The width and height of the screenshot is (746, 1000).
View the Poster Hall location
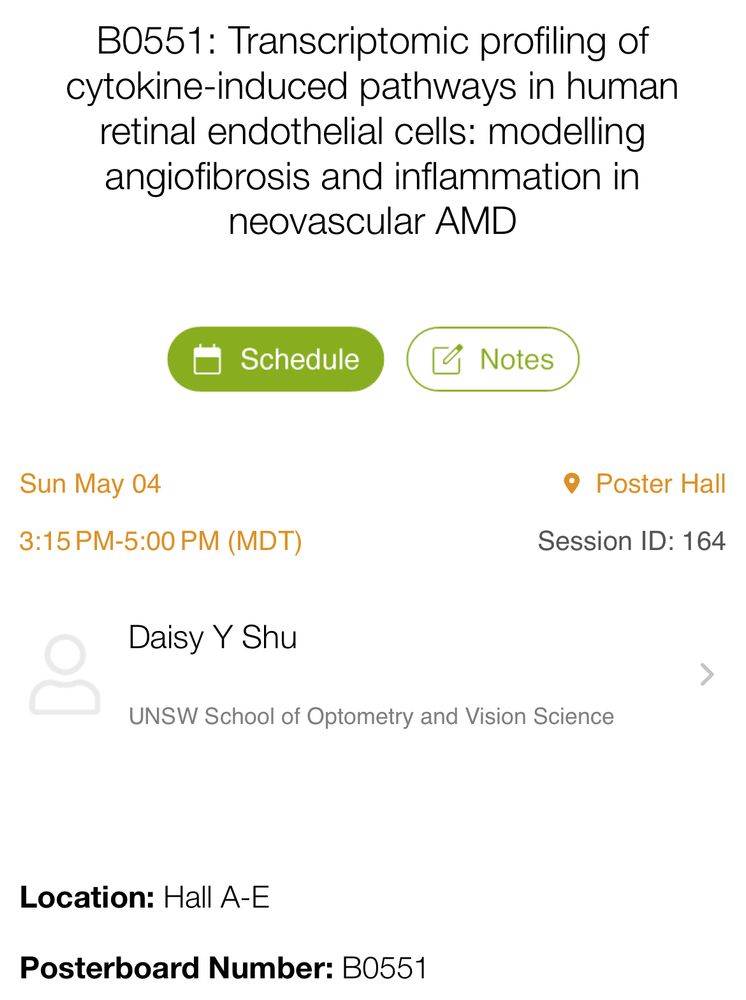click(x=645, y=484)
